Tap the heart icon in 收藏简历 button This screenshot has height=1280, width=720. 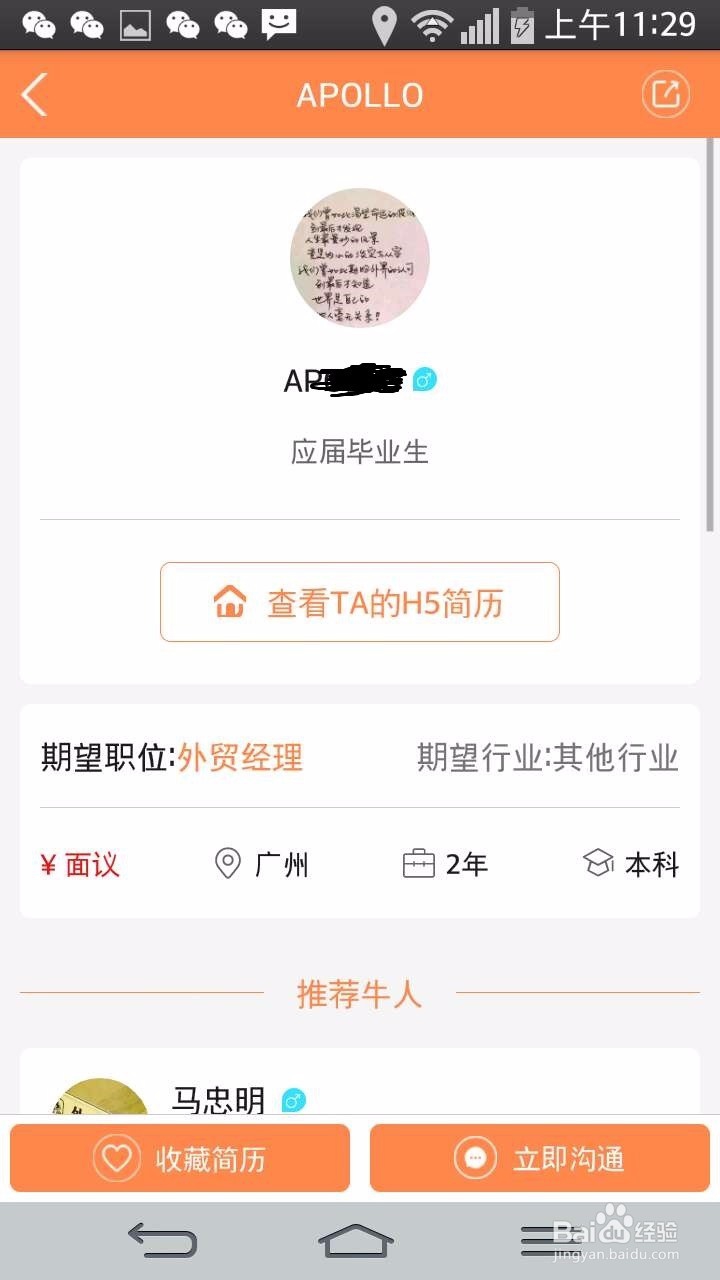(x=118, y=1157)
